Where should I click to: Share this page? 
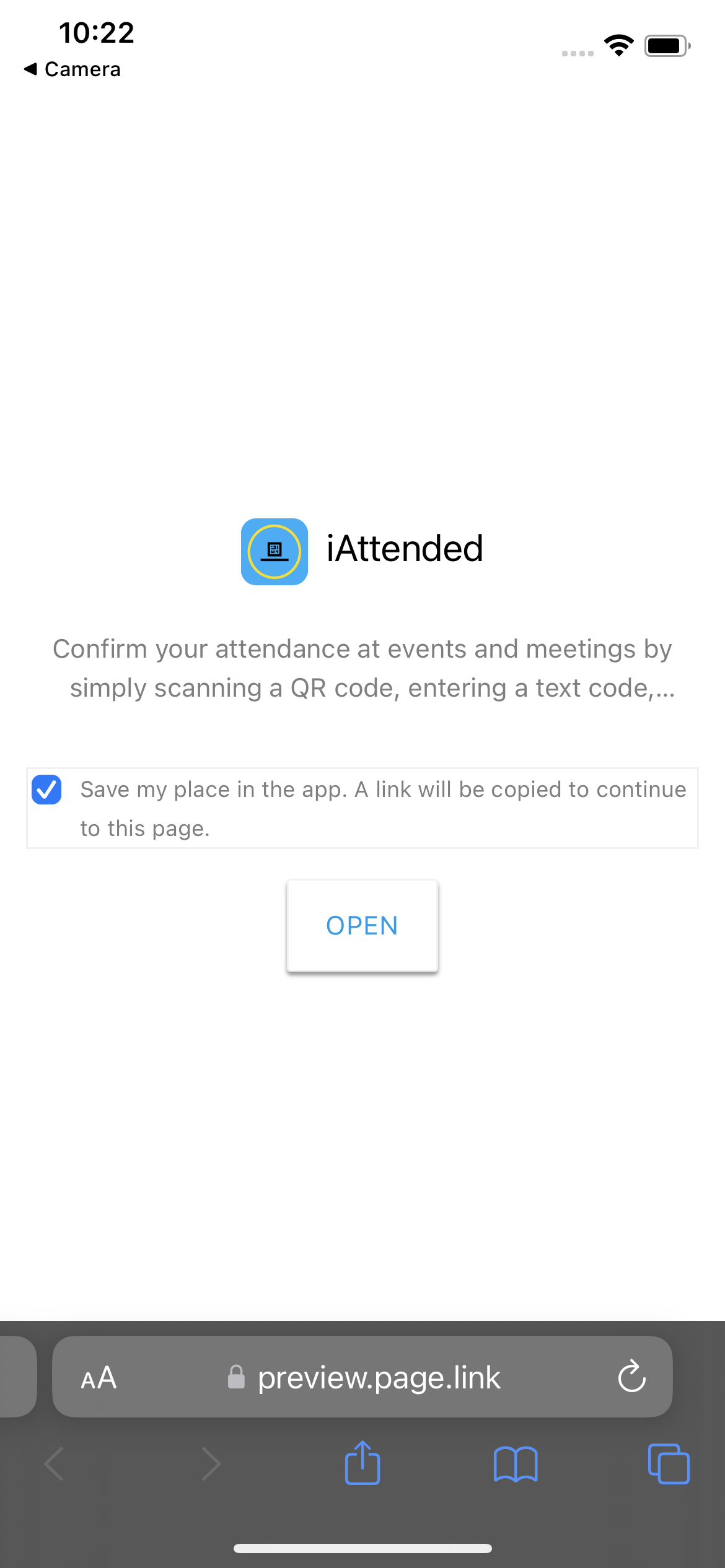362,1463
